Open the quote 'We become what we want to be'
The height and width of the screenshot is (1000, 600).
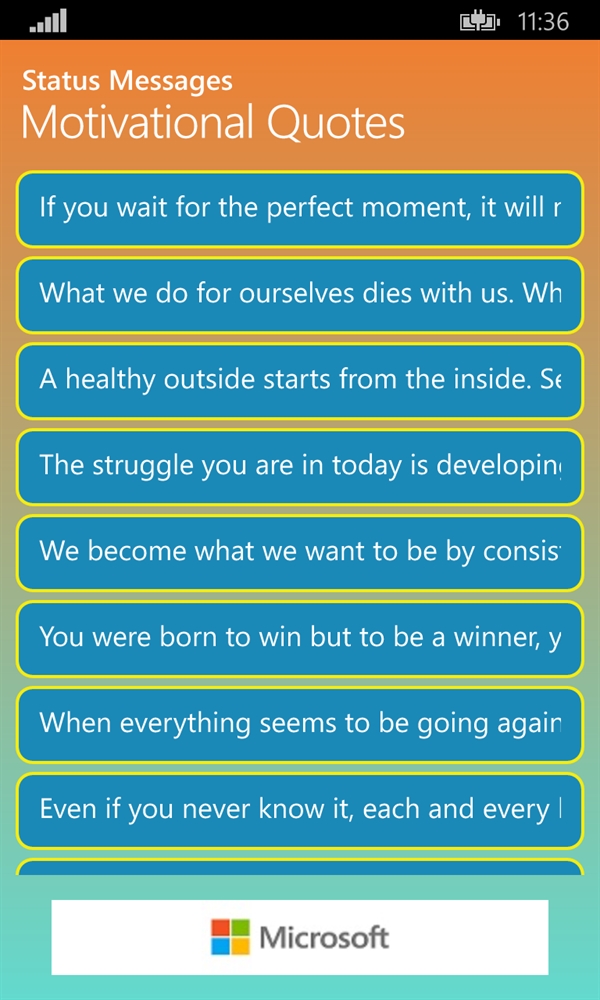pyautogui.click(x=299, y=553)
